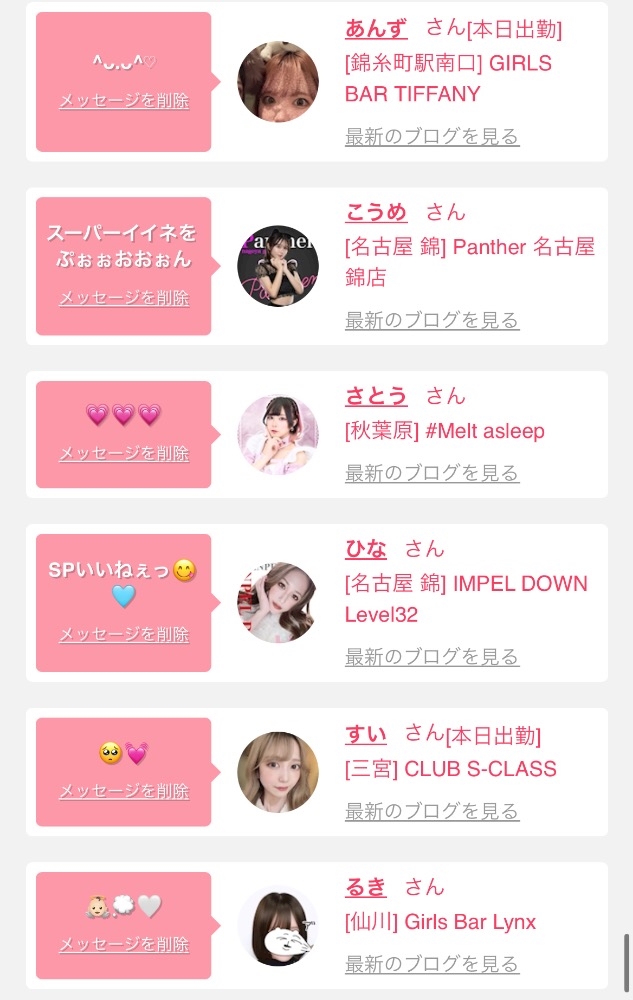The image size is (633, 1000).
Task: Open こうめ's profile name link
Action: coord(376,212)
